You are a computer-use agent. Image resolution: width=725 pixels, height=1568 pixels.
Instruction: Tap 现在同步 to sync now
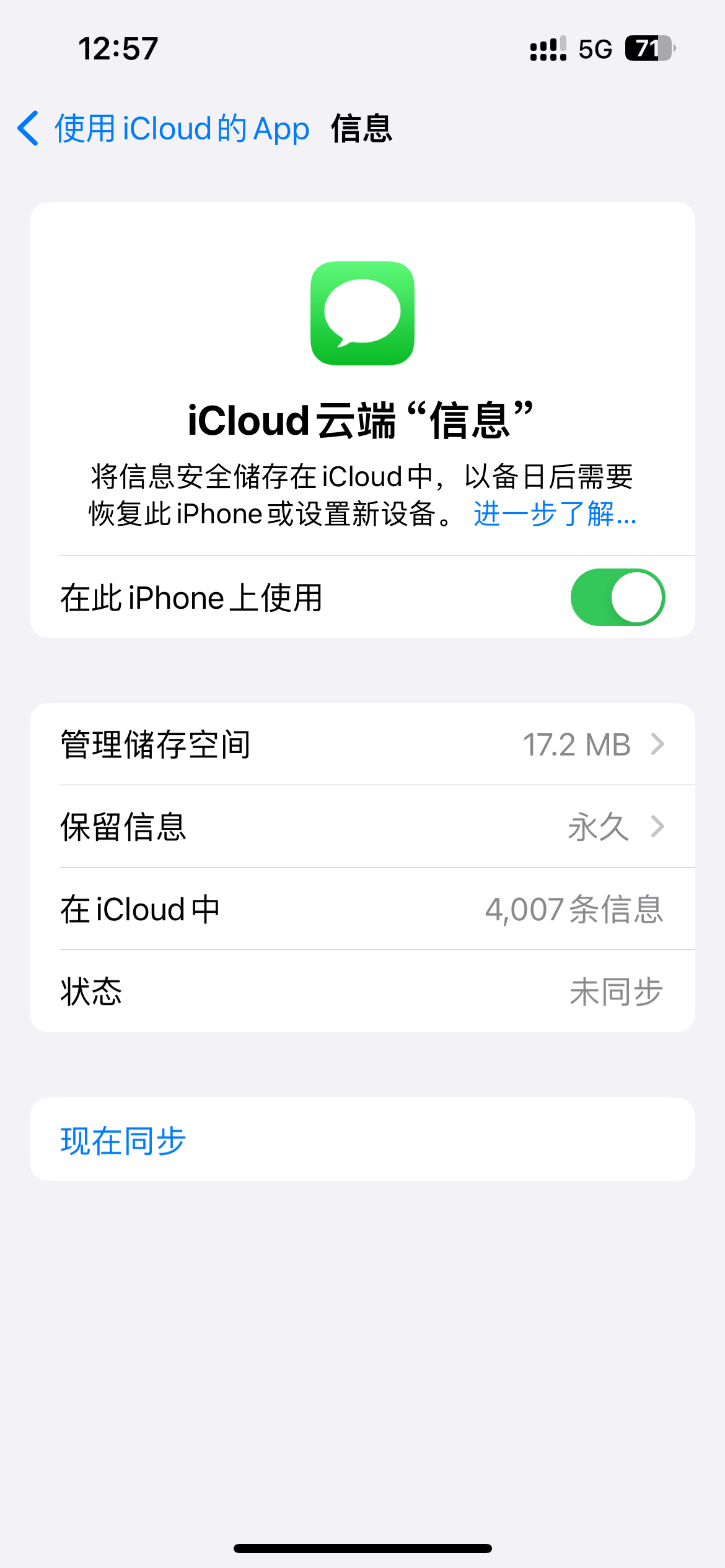pyautogui.click(x=124, y=1141)
